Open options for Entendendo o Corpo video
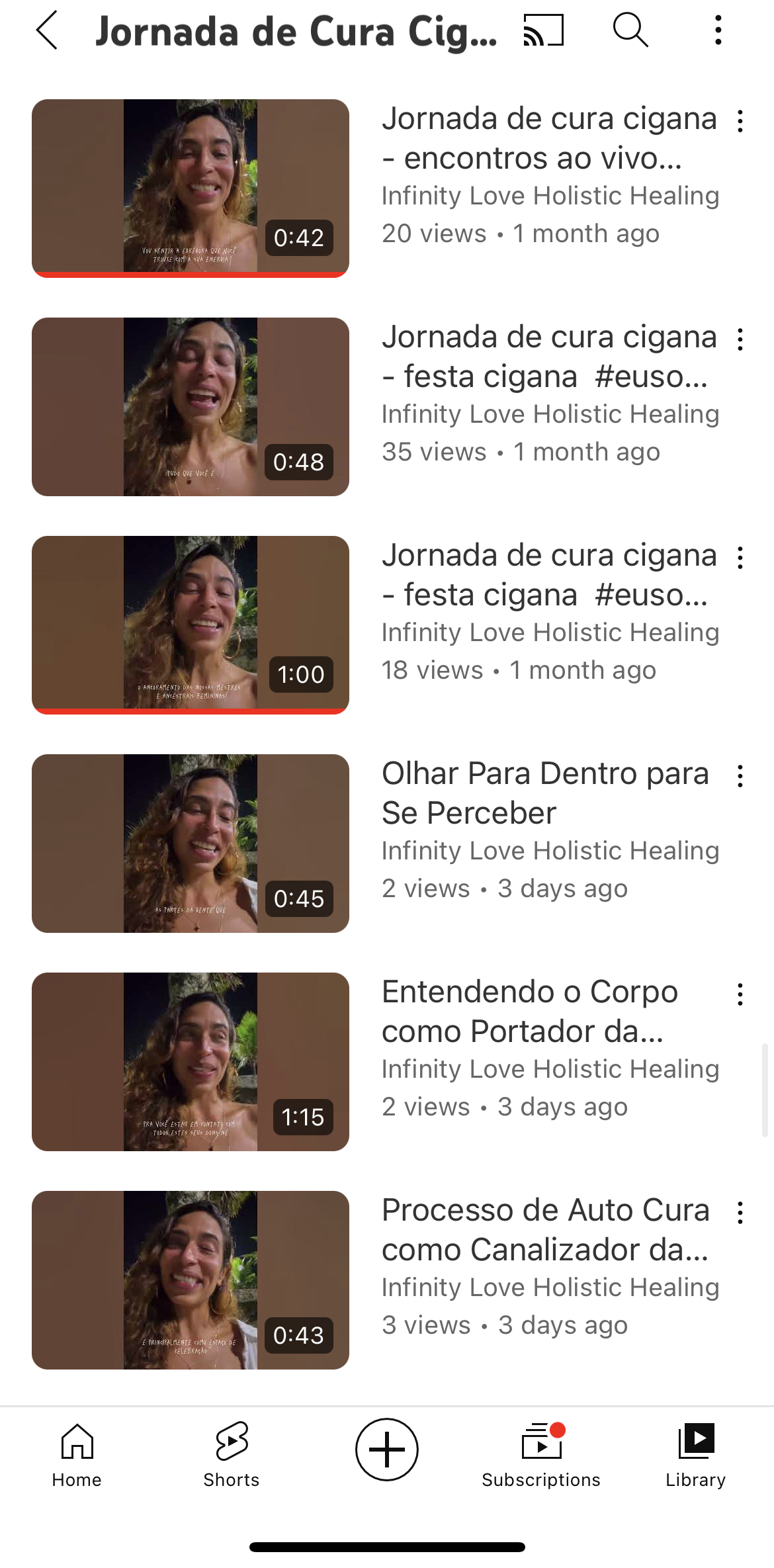This screenshot has width=774, height=1568. point(740,995)
